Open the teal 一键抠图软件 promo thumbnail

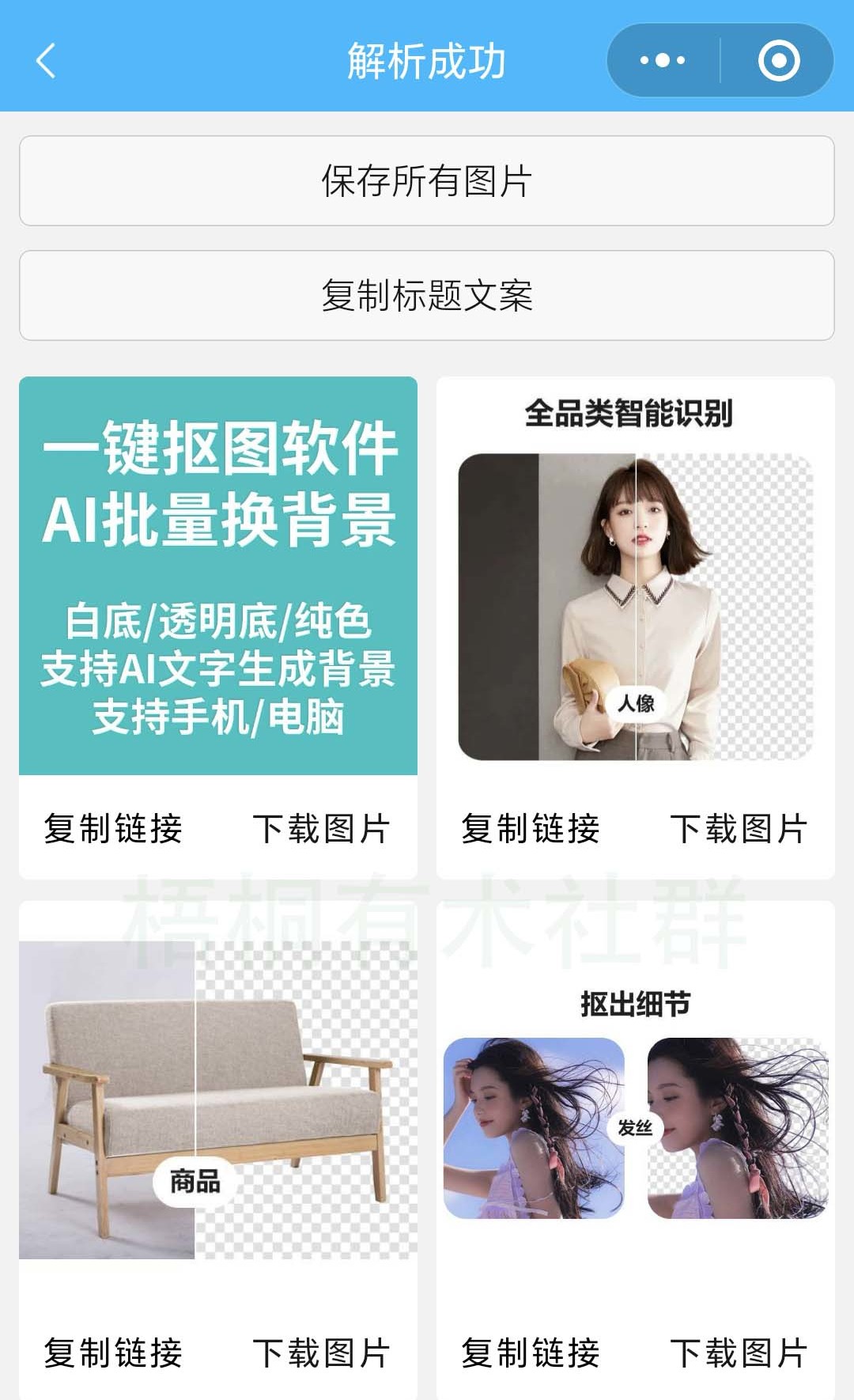click(219, 577)
